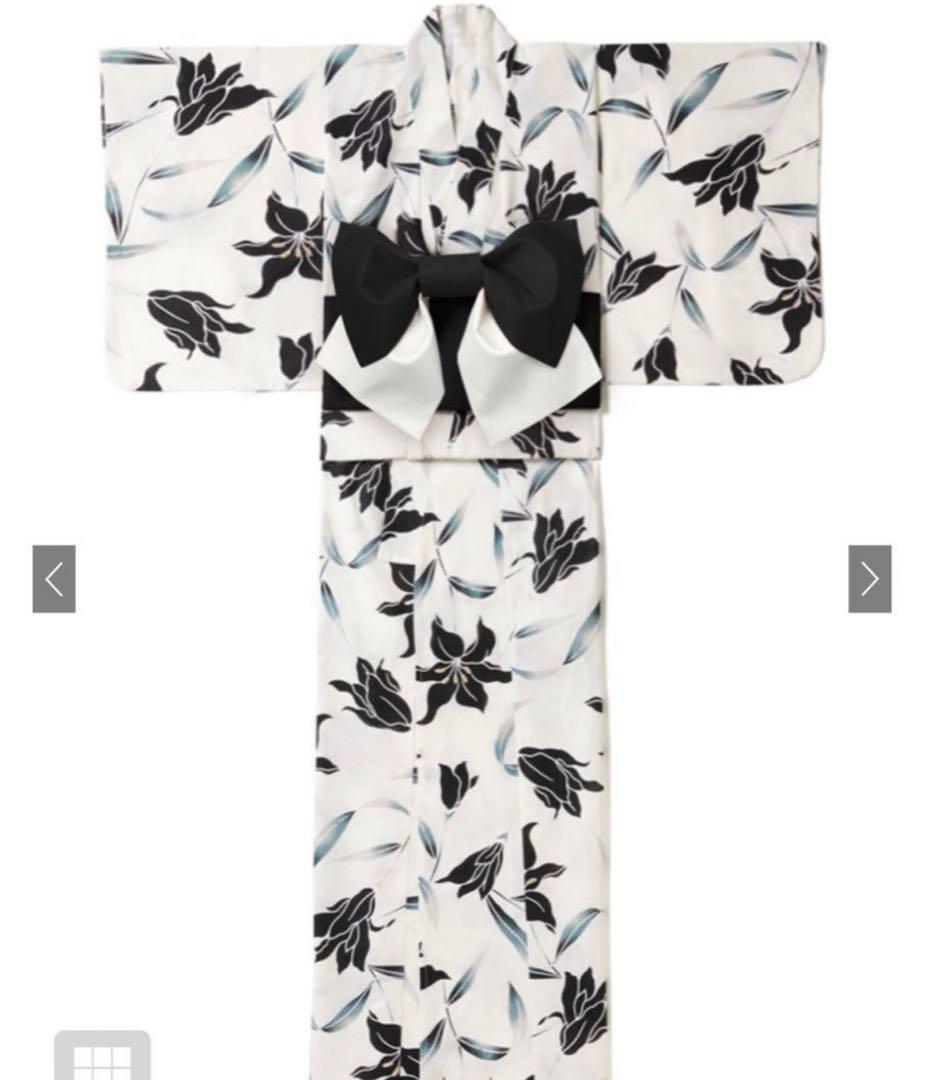Screen dimensions: 926x1080
Task: Show the next product image
Action: pos(869,579)
